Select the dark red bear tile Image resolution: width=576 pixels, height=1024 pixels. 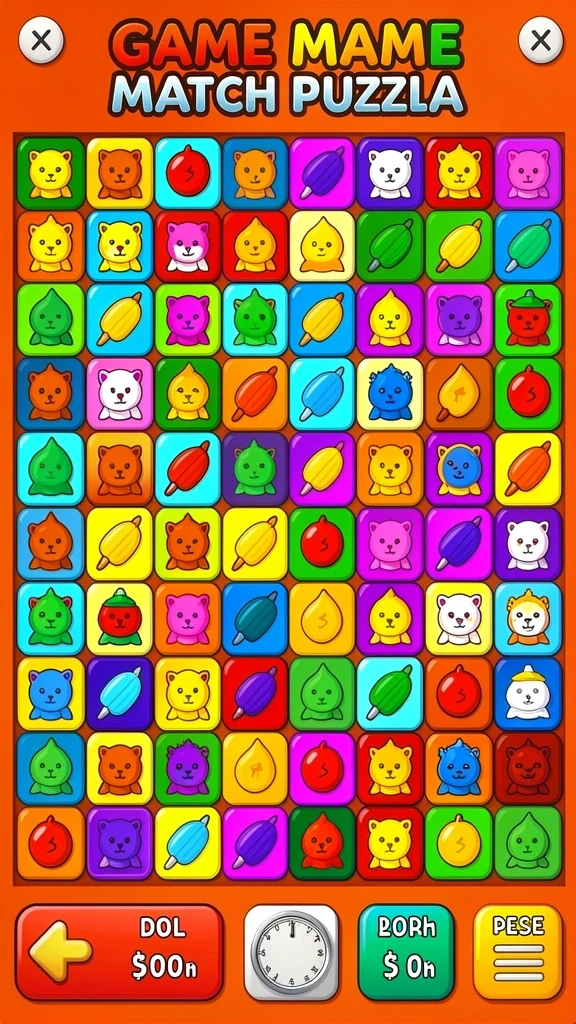528,769
